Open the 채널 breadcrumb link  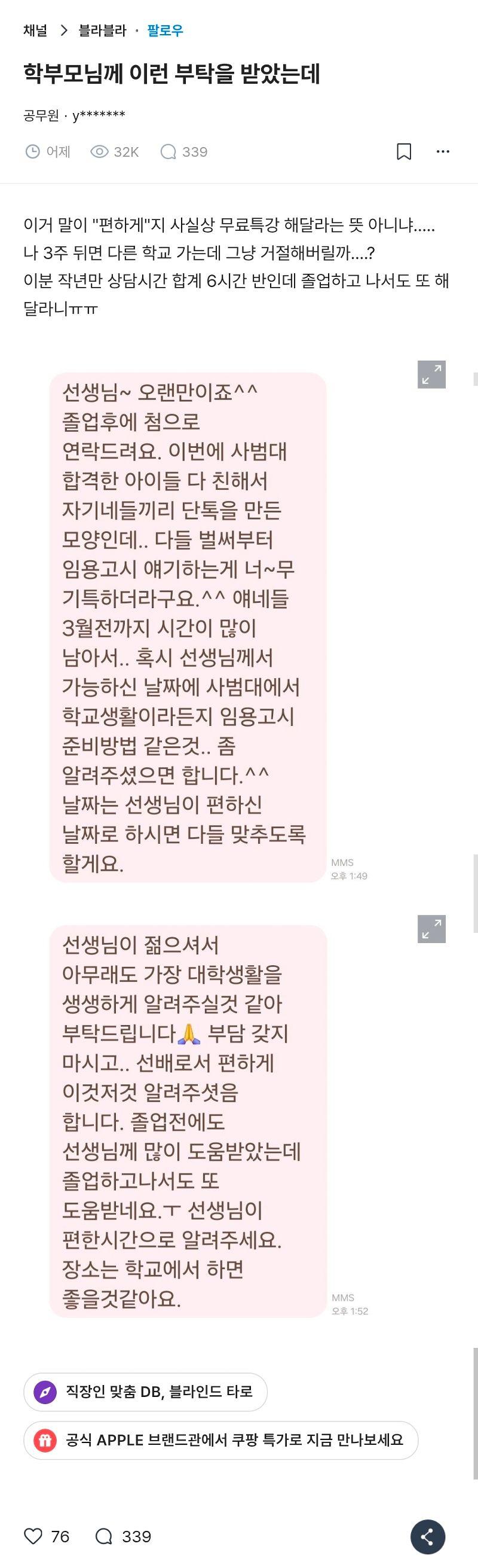point(35,30)
